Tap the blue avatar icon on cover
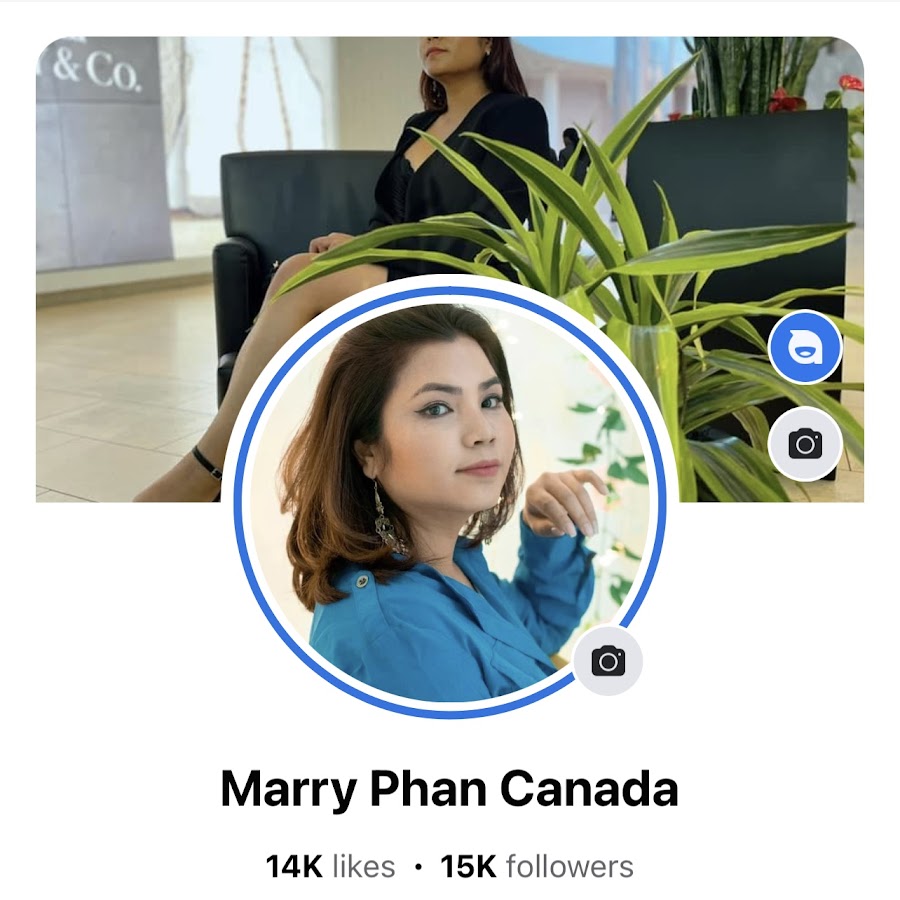 coord(805,348)
